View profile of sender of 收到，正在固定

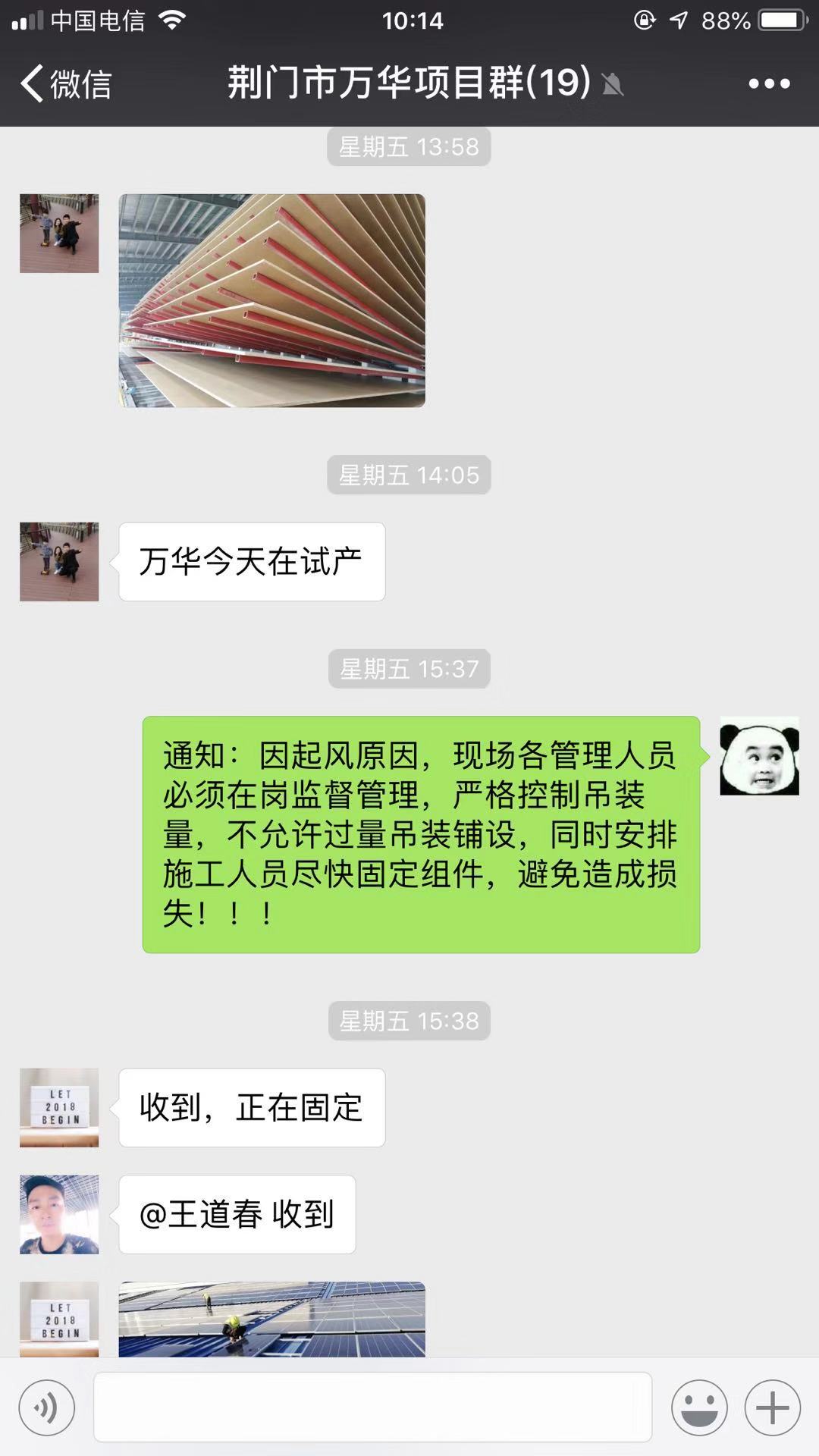(59, 1107)
